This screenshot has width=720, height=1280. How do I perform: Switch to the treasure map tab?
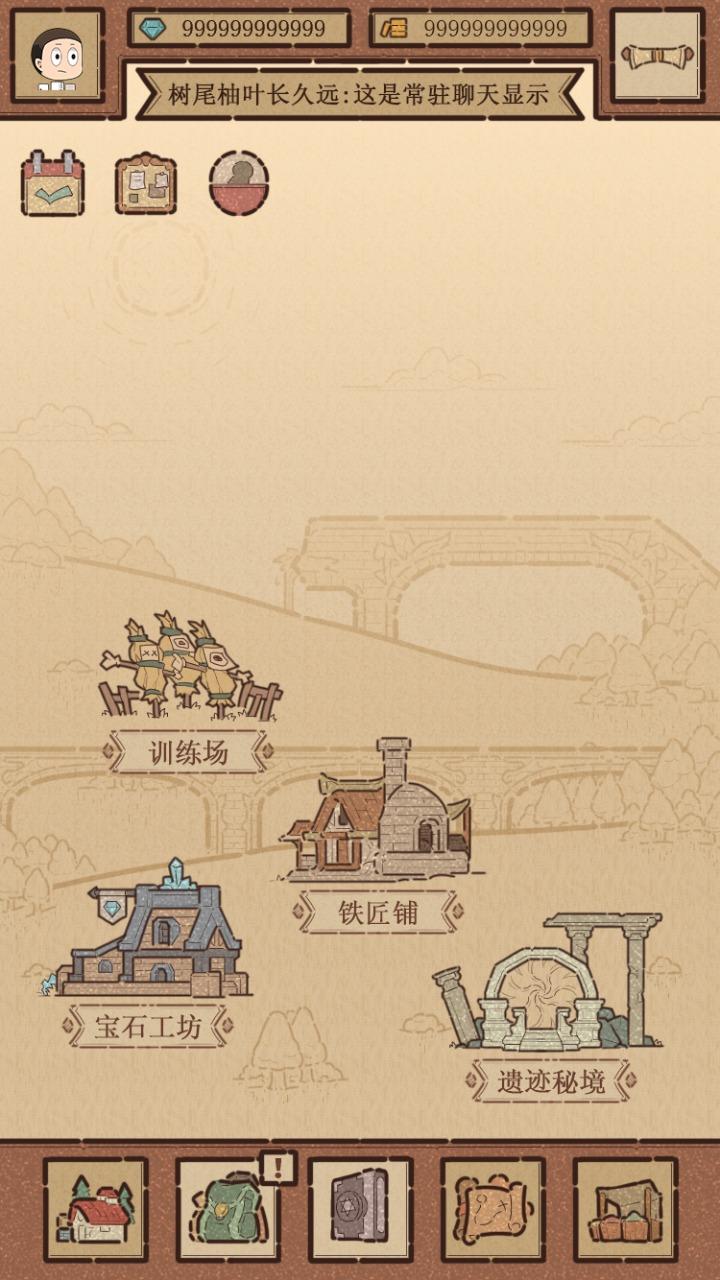point(493,1209)
